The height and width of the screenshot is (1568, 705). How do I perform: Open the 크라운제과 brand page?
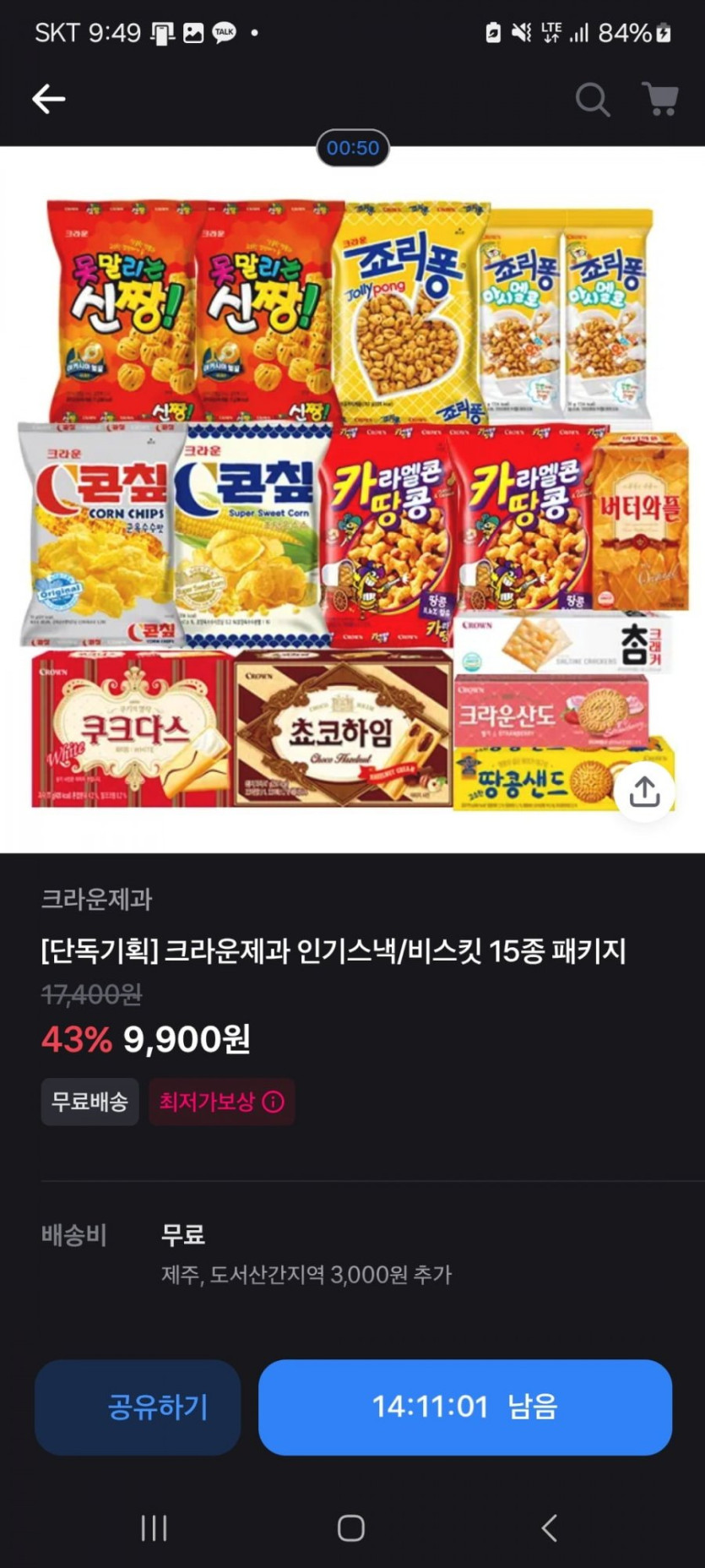click(96, 899)
